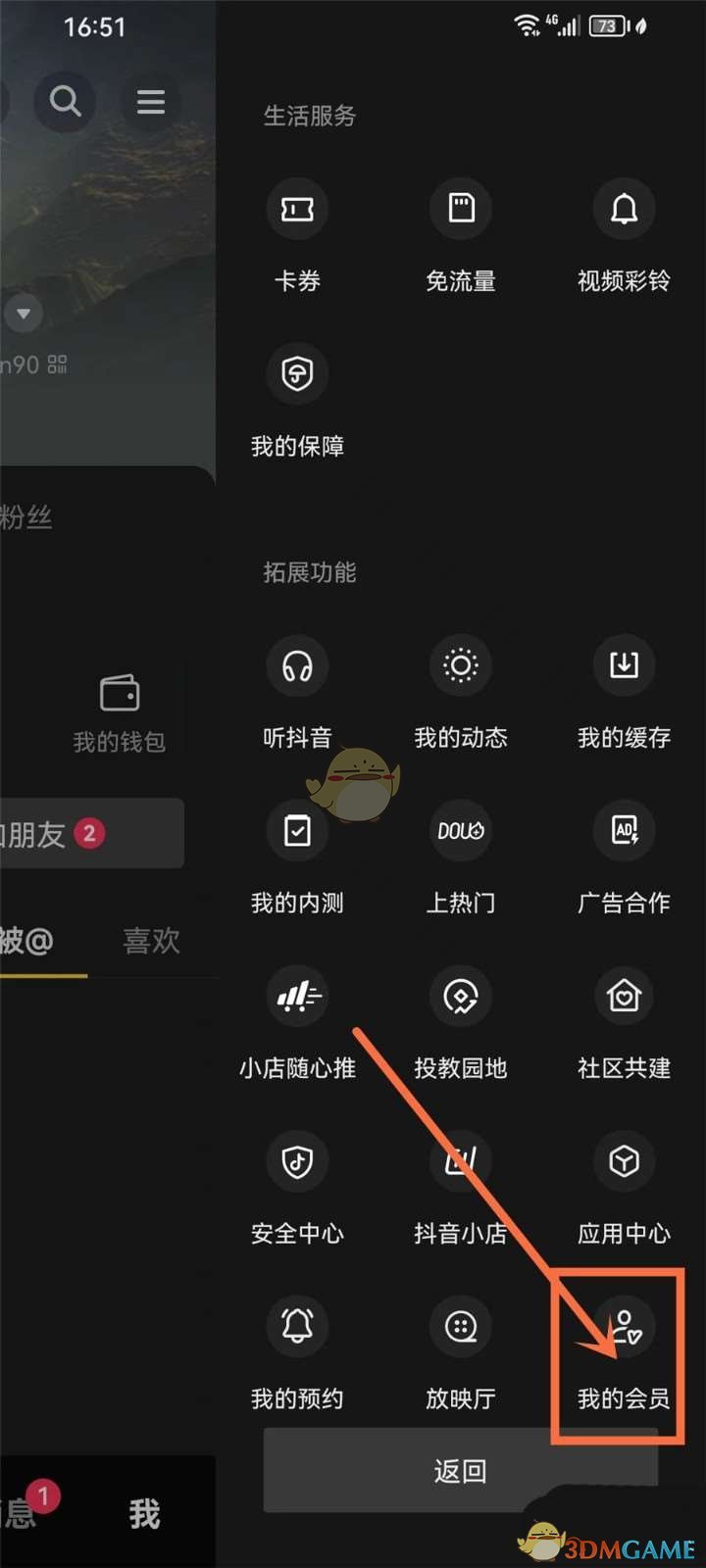Open 我的预约 reservations
The width and height of the screenshot is (706, 1568).
pos(297,1327)
